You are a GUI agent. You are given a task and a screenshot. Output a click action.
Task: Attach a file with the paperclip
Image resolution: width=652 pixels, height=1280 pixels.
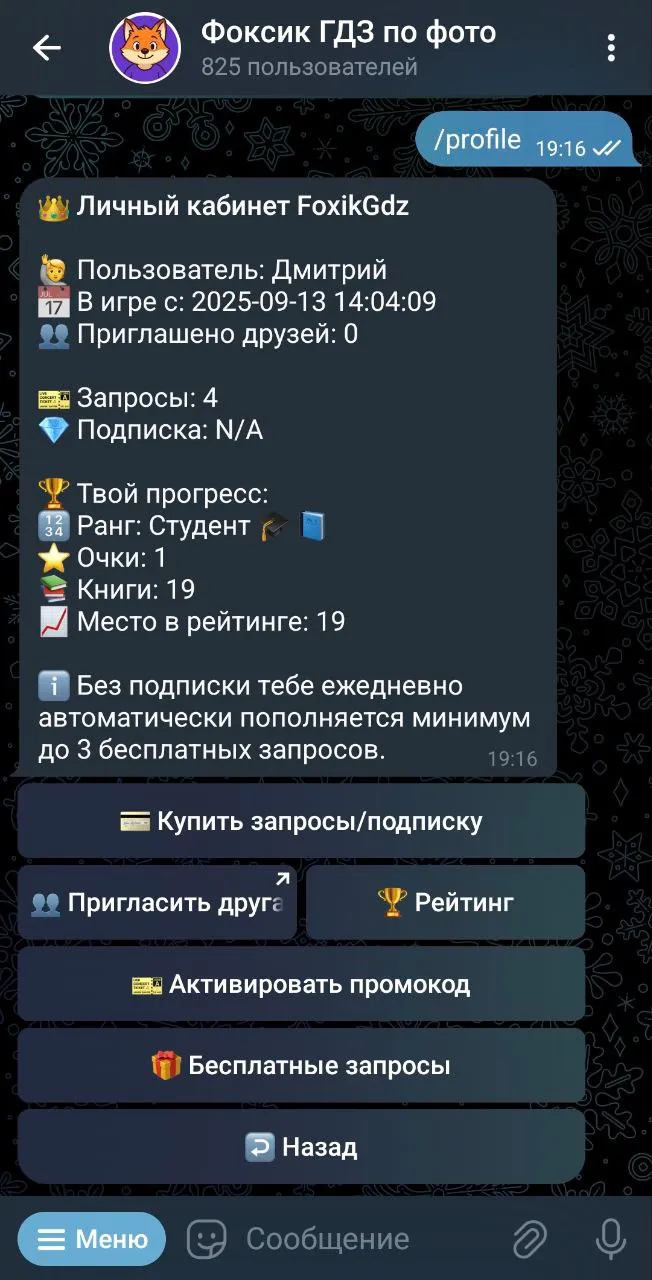(x=530, y=1240)
